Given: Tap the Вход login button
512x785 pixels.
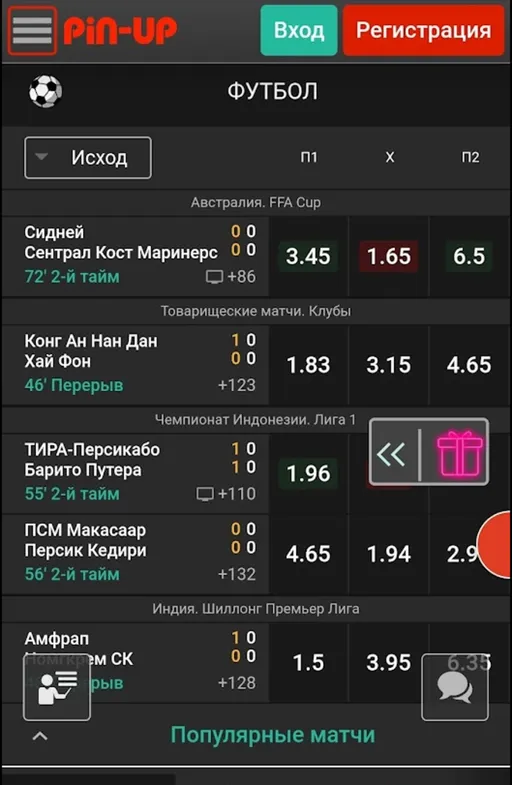Looking at the screenshot, I should tap(299, 31).
